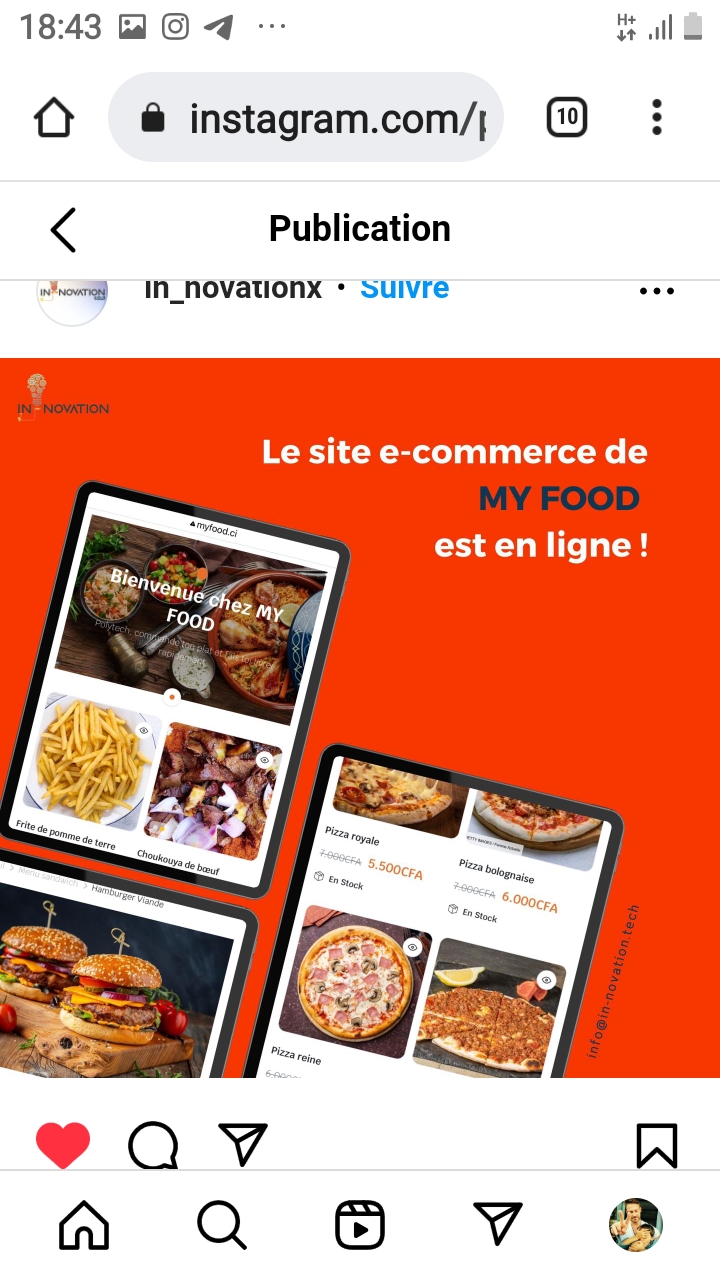The image size is (720, 1280).
Task: Open the browser home page
Action: (x=54, y=118)
